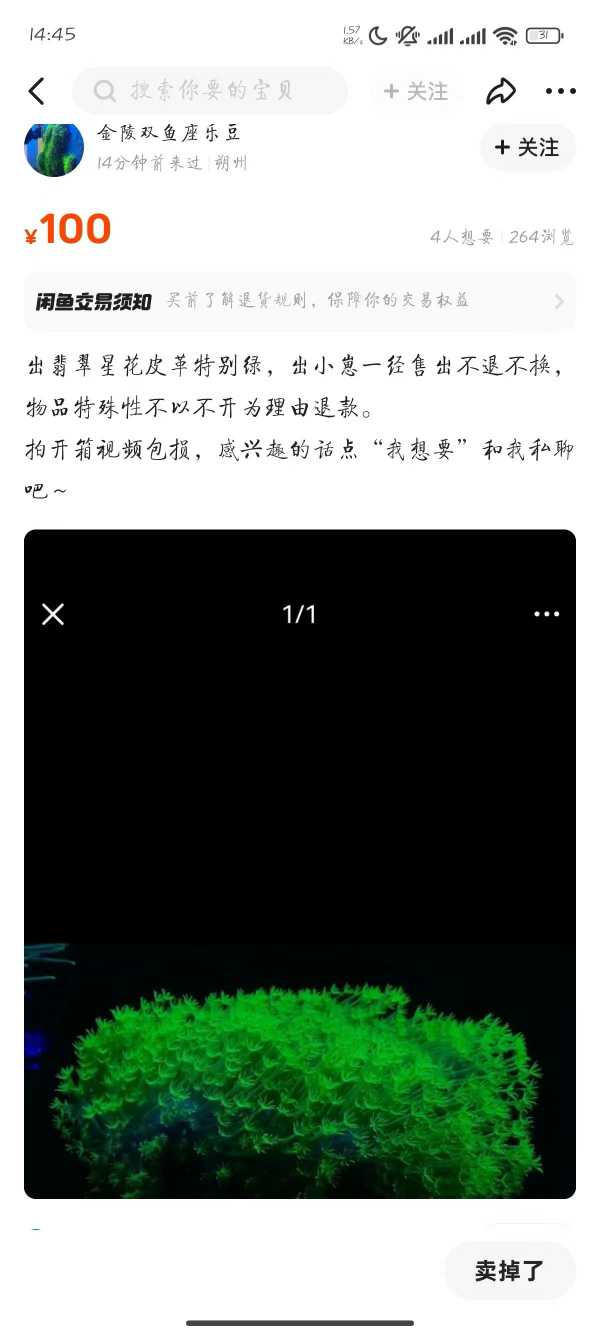This screenshot has height=1335, width=600.
Task: Open seller 金陵双鱼座乐豆's profile avatar
Action: tap(54, 148)
